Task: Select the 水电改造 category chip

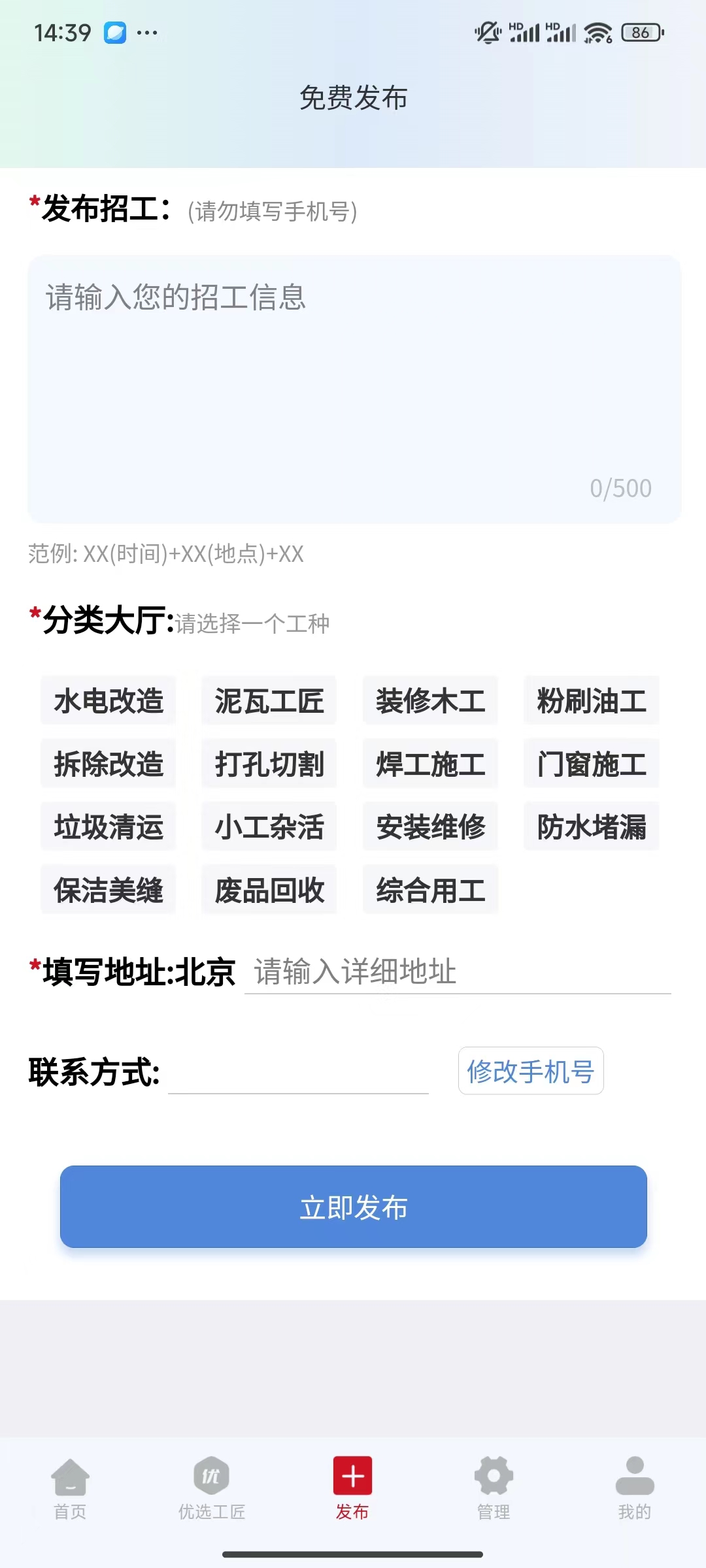Action: (109, 701)
